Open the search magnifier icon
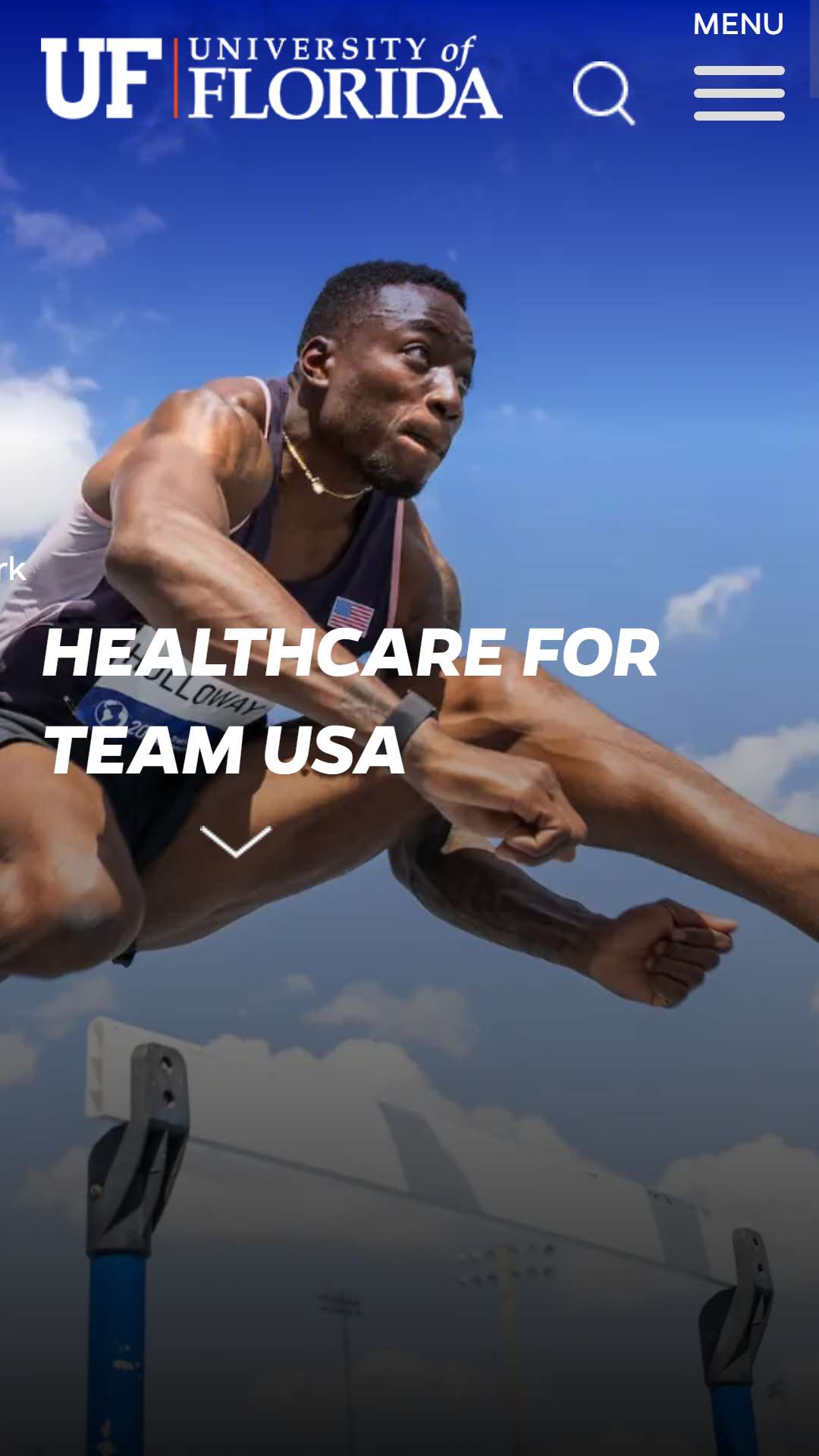Screen dimensions: 819x1456 point(604,93)
